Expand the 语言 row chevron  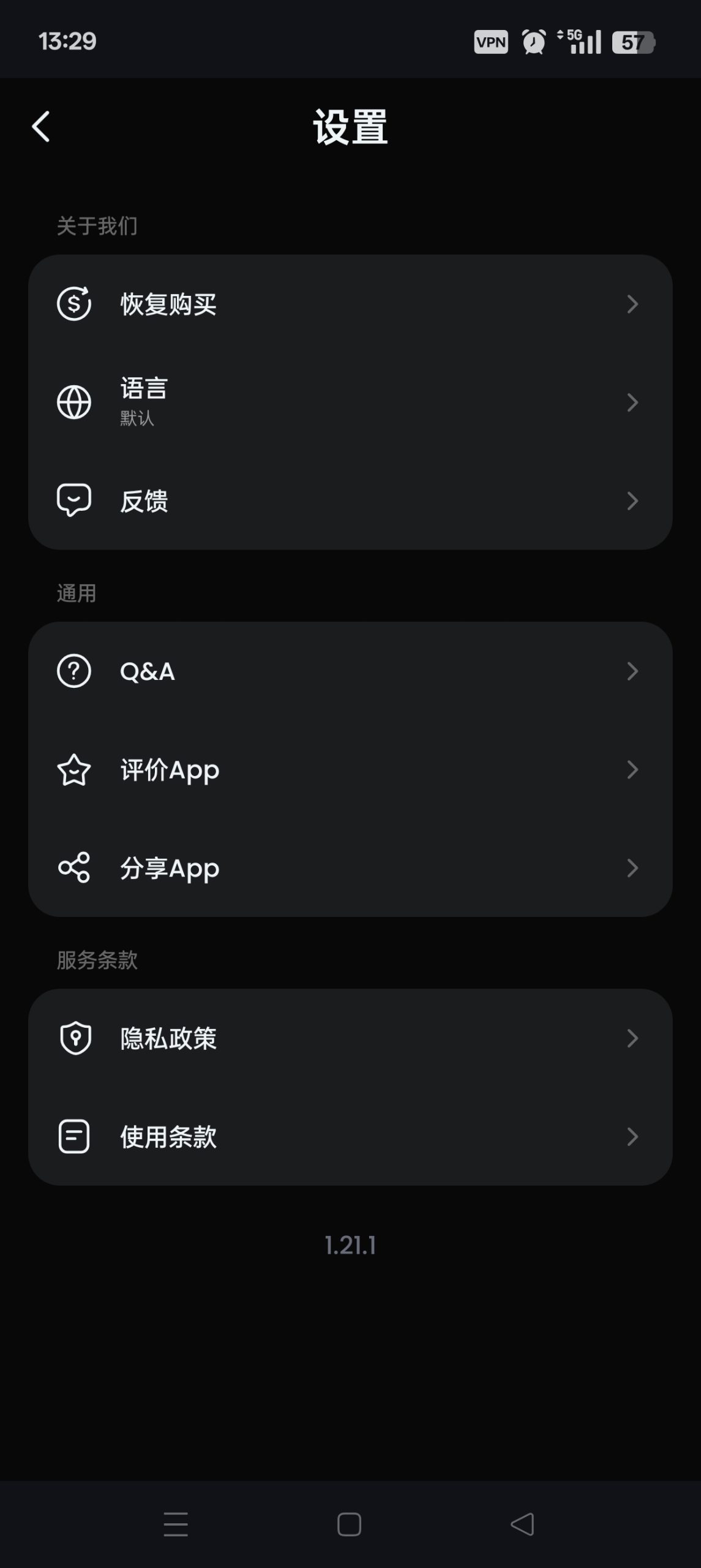pos(632,402)
